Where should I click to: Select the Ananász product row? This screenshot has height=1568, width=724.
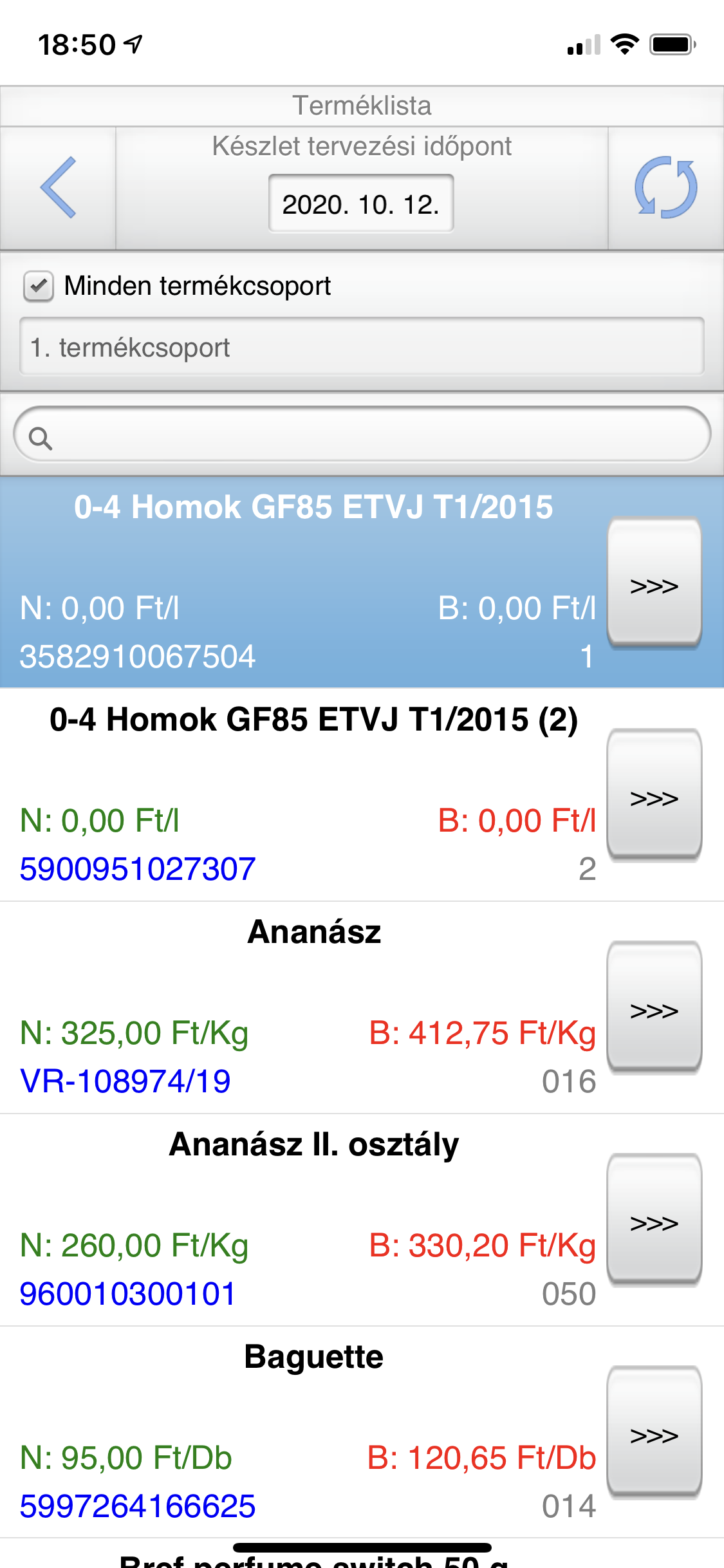click(x=304, y=1007)
